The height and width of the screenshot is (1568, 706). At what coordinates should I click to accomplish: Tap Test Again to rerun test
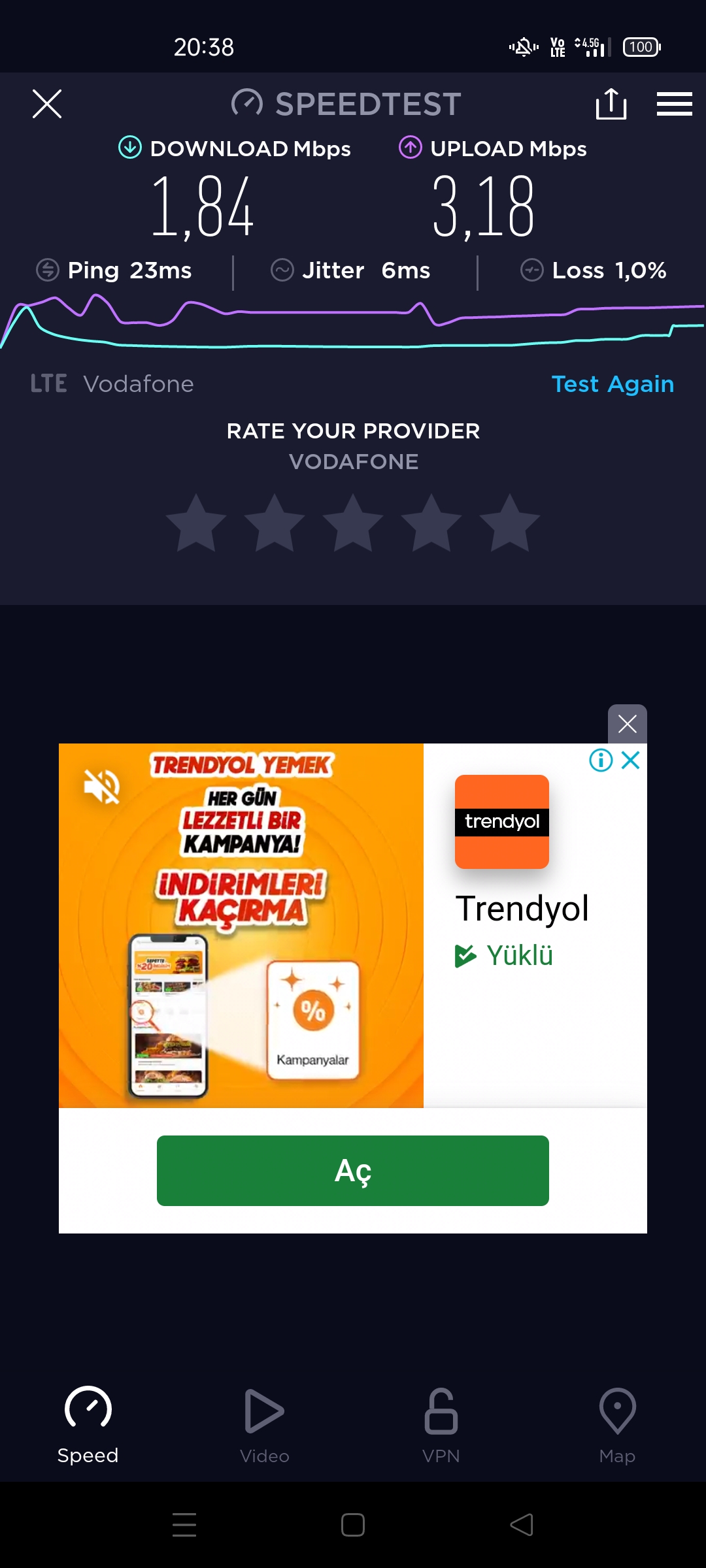click(613, 384)
